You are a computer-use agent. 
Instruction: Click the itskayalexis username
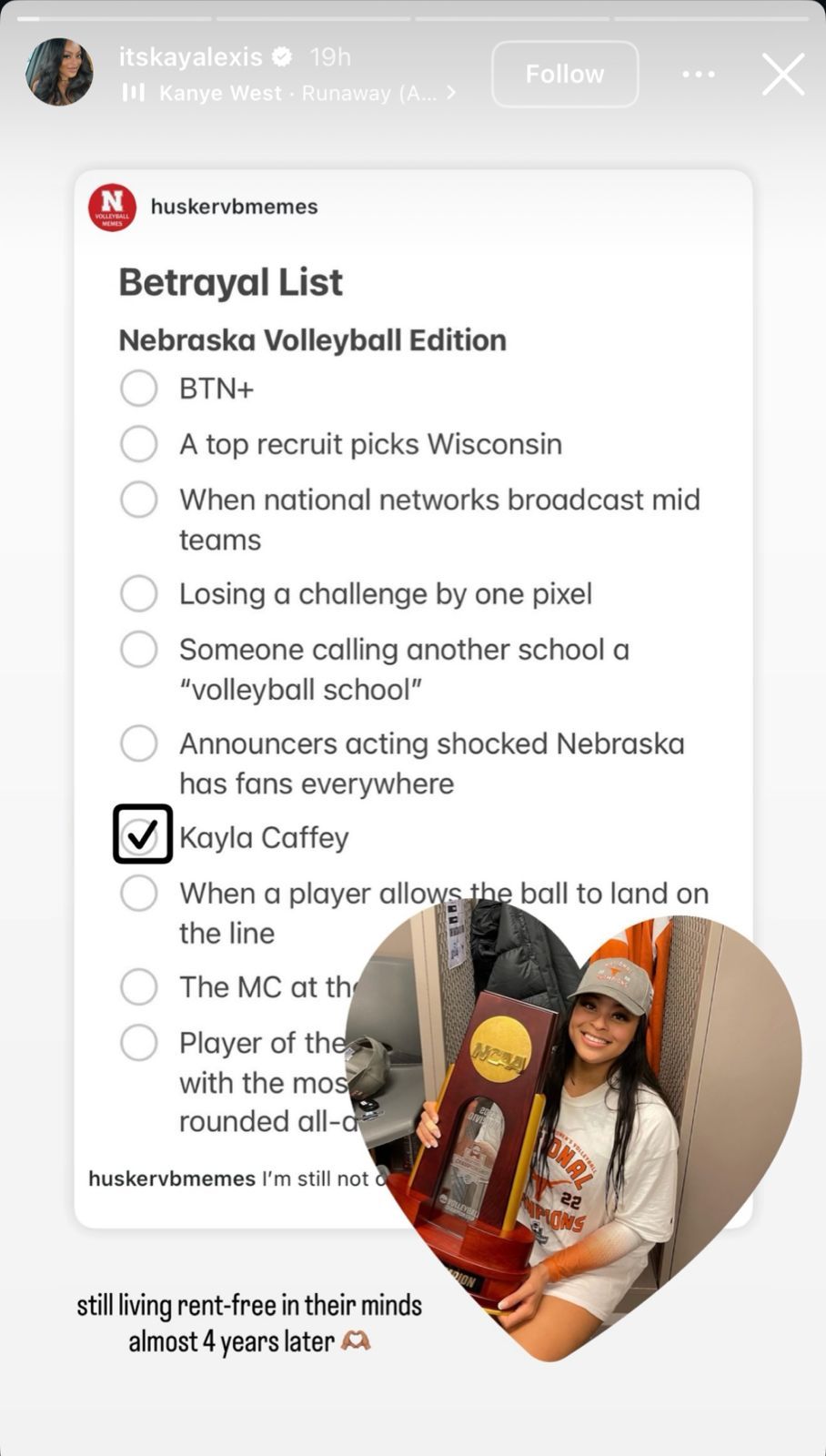point(189,56)
